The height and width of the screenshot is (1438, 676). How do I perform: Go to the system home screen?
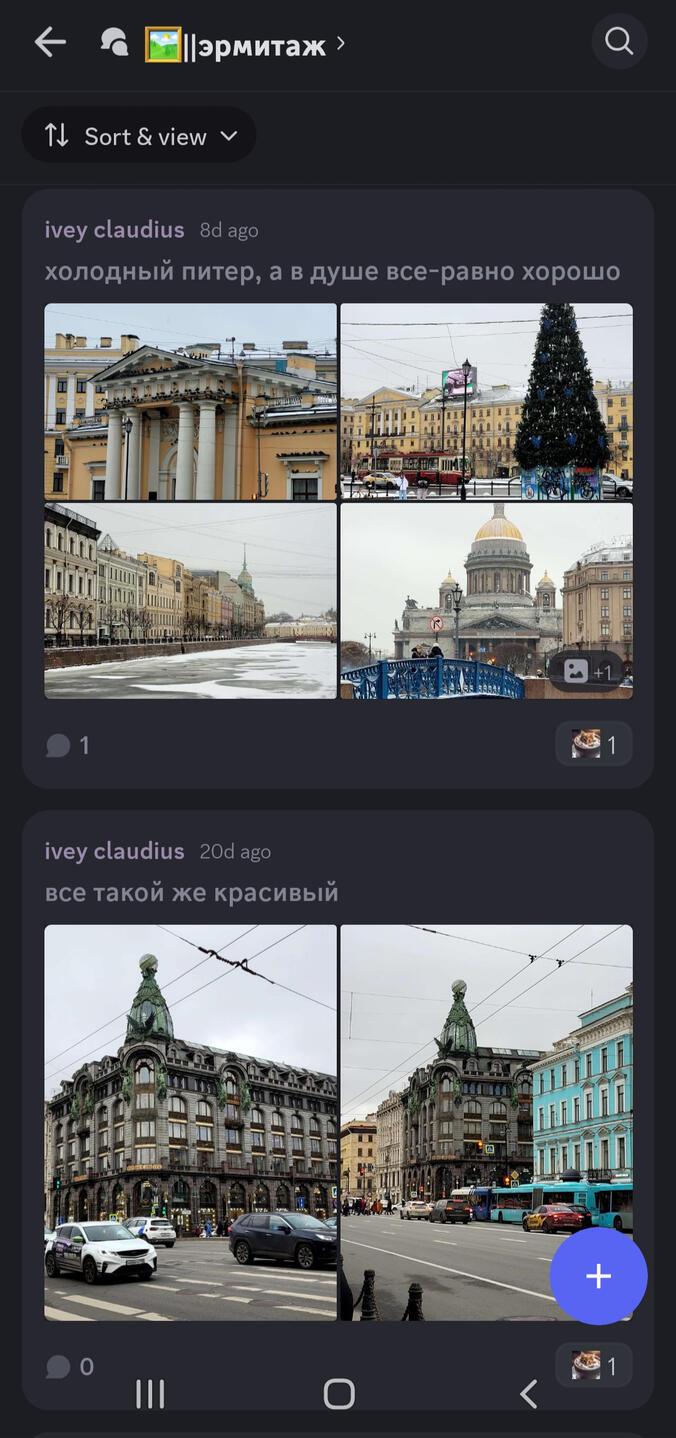339,1393
